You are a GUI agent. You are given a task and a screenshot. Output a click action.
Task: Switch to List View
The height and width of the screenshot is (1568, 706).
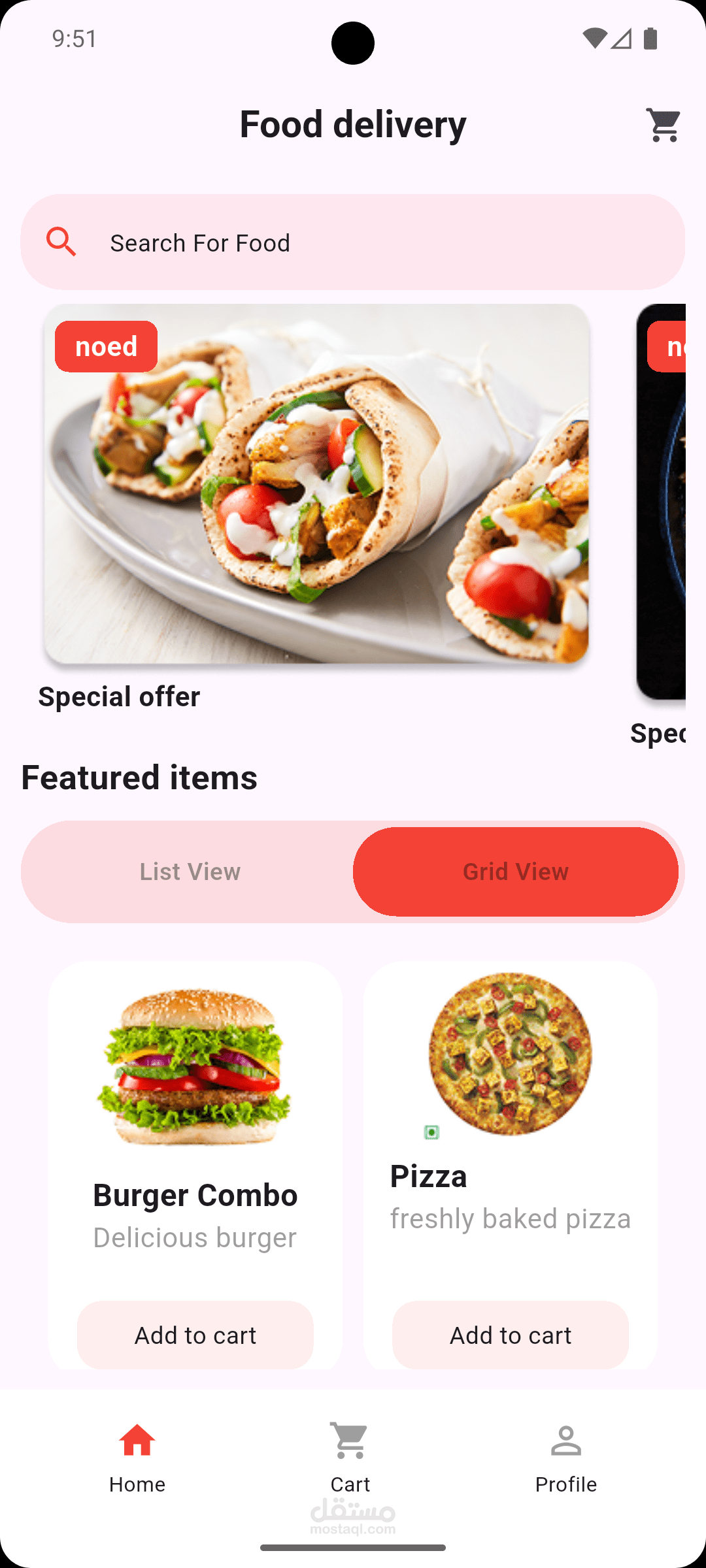click(x=190, y=871)
